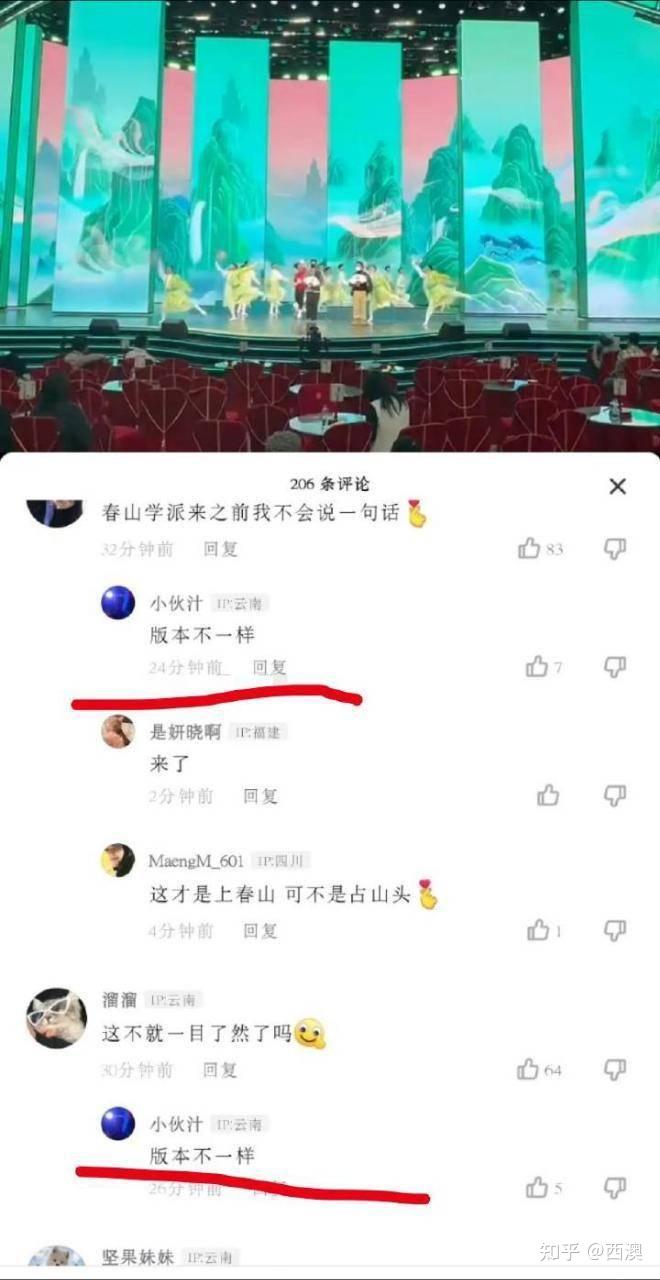The width and height of the screenshot is (660, 1280).
Task: Reply to 溜溜's comment 这不就一目了然了吗
Action: pyautogui.click(x=220, y=1070)
